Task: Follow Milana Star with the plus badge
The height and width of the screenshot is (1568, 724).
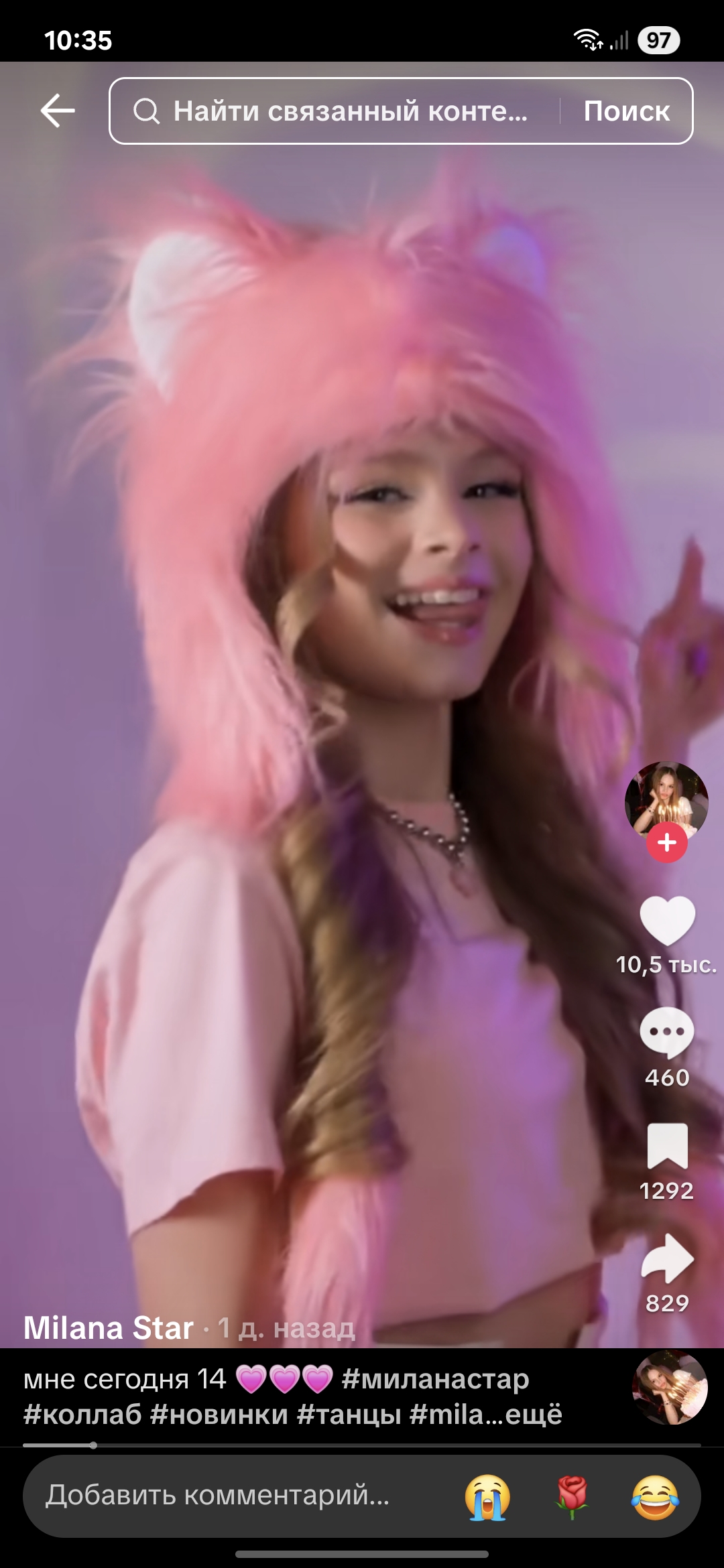Action: point(666,842)
